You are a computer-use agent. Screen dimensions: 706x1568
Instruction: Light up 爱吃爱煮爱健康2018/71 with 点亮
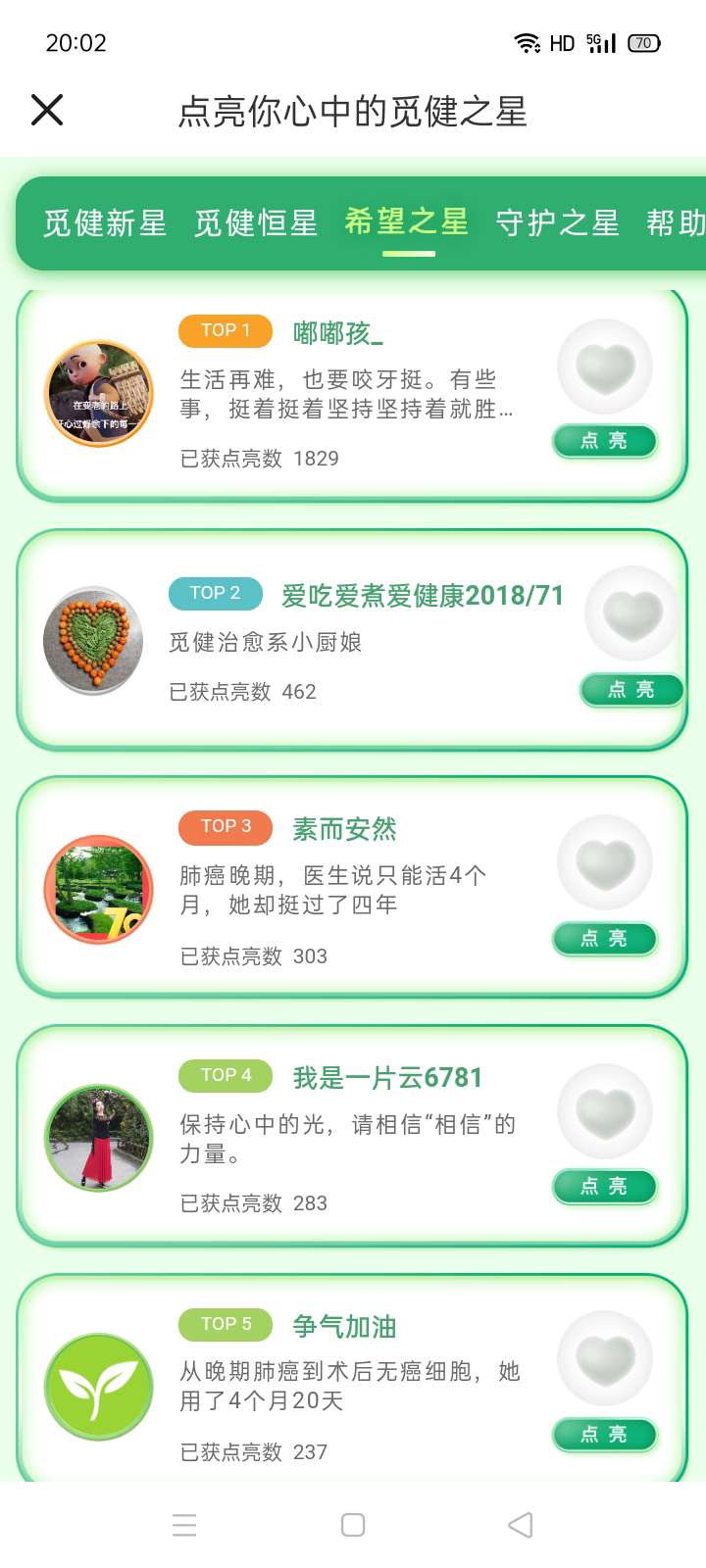[631, 689]
